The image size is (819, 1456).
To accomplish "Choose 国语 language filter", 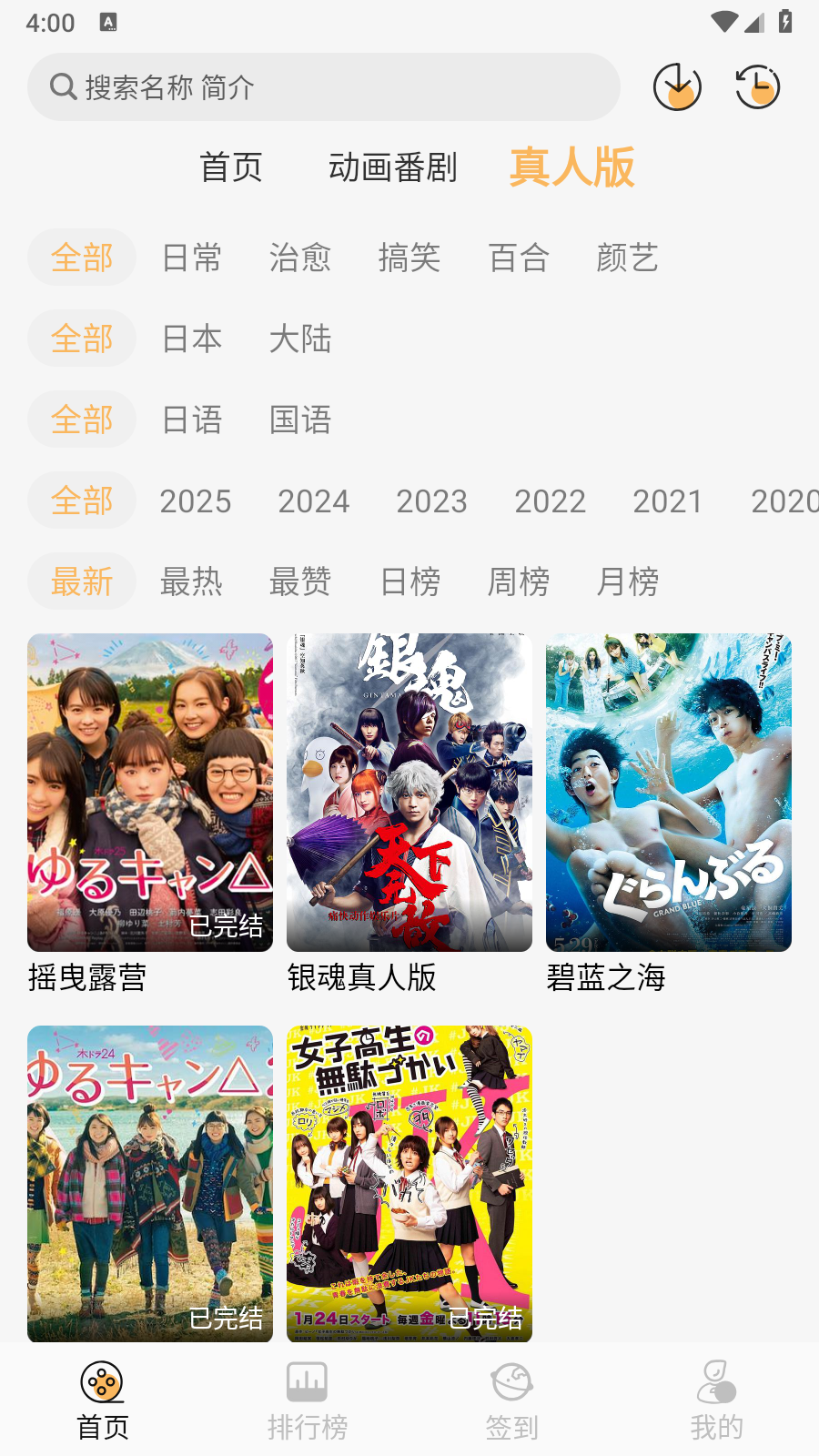I will 300,420.
